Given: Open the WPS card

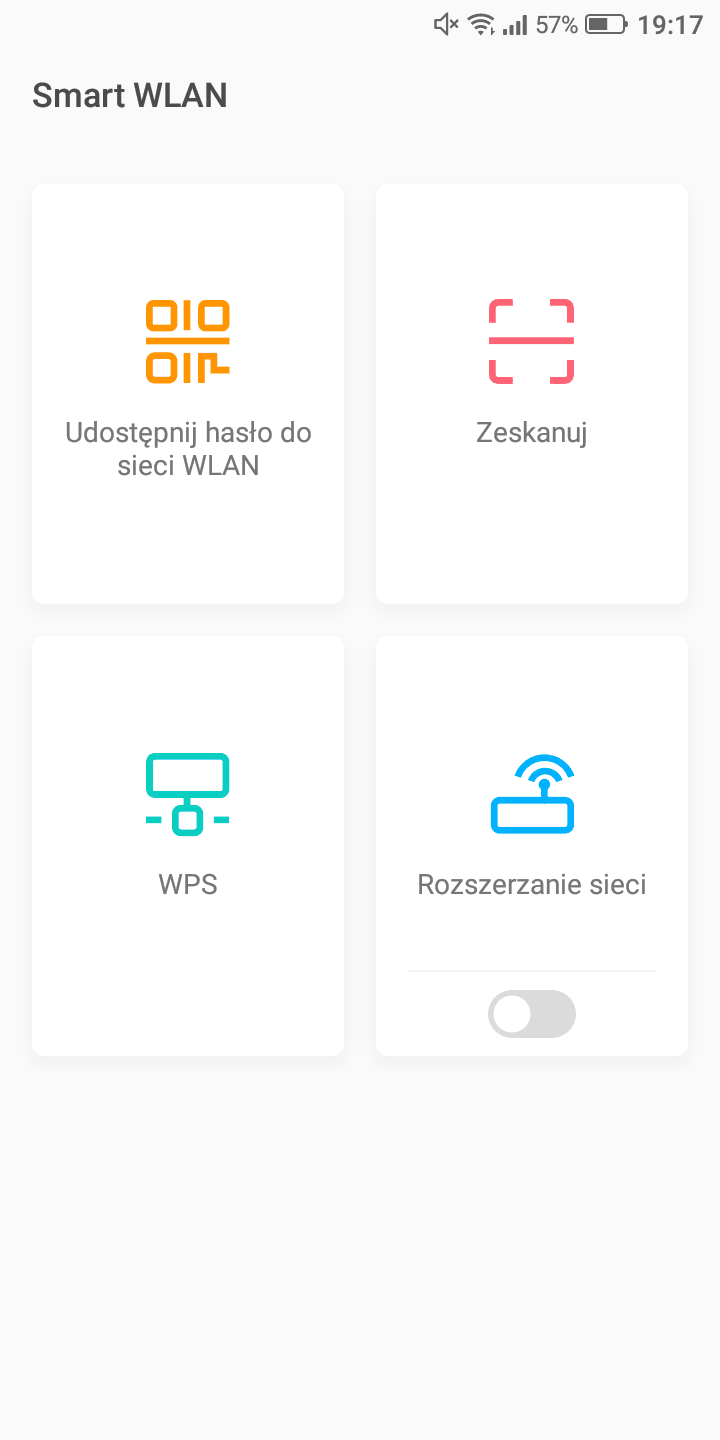Looking at the screenshot, I should click(x=188, y=846).
